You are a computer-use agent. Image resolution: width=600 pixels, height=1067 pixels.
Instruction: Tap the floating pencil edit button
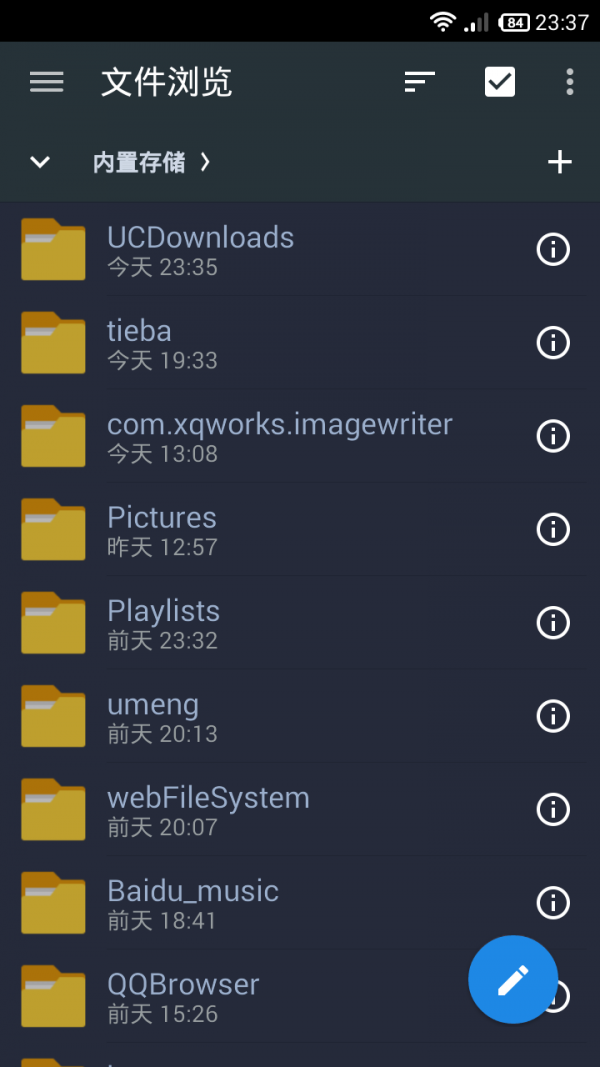[513, 980]
